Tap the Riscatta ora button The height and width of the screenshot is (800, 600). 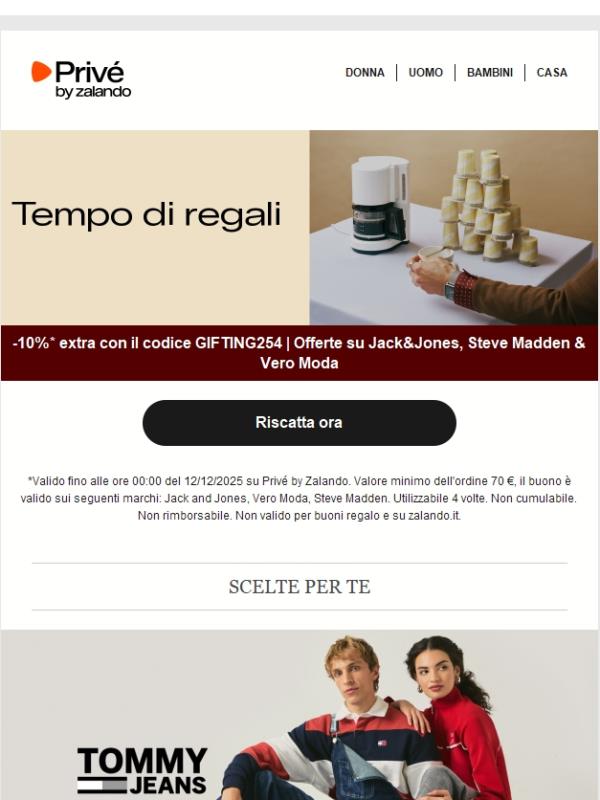299,423
